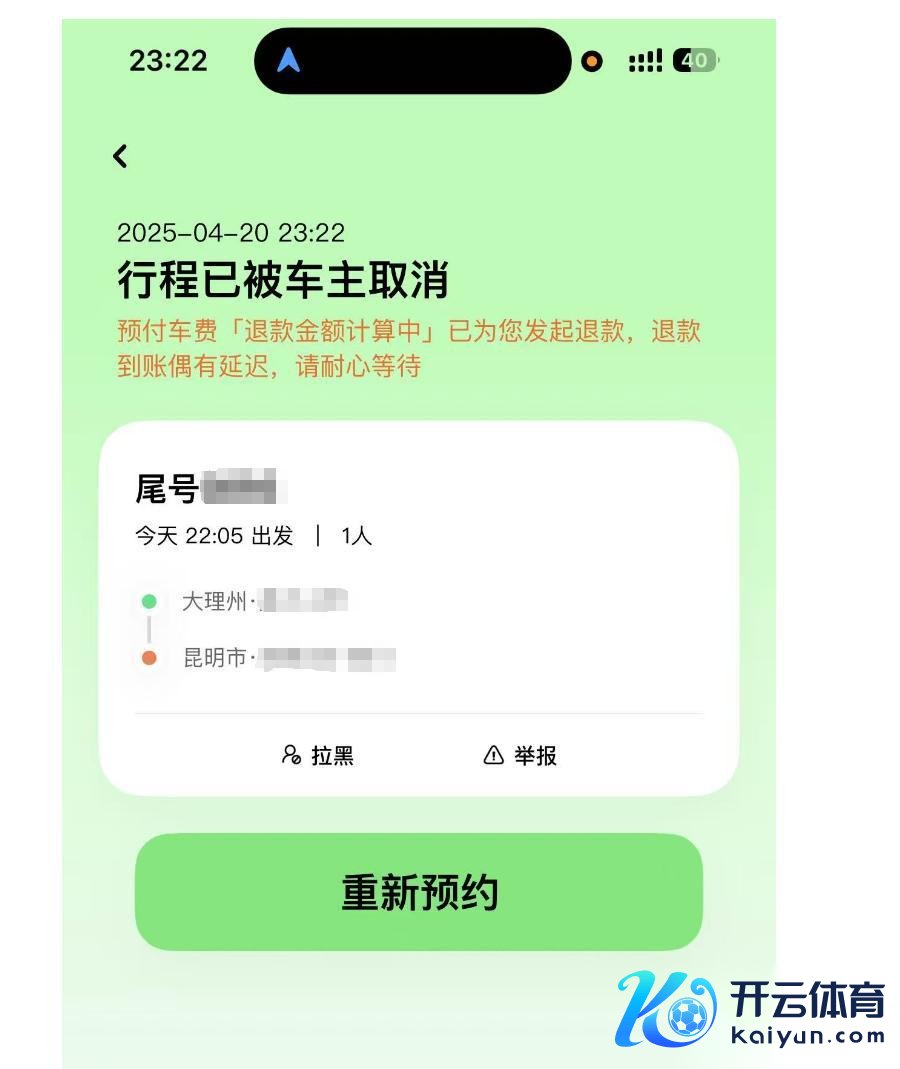This screenshot has width=900, height=1069.
Task: Tap the 重新预约 button to rebook
Action: coord(419,892)
